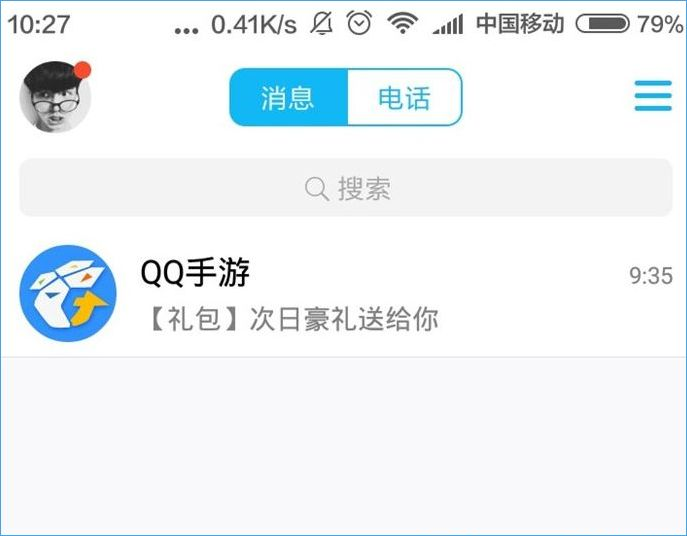Open the QQ手游 message thread

click(x=343, y=294)
